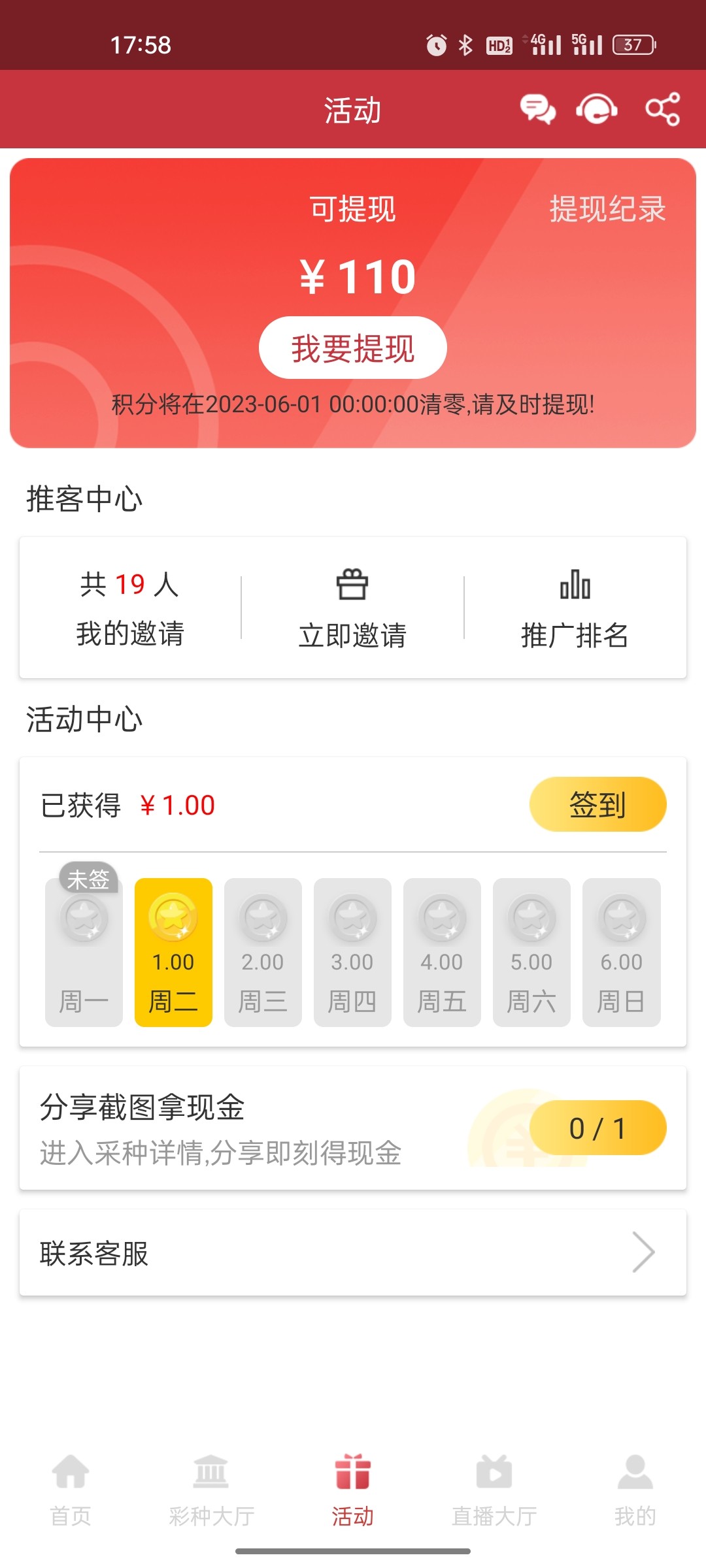
Task: Tap the 我要提现 withdraw button
Action: [353, 348]
